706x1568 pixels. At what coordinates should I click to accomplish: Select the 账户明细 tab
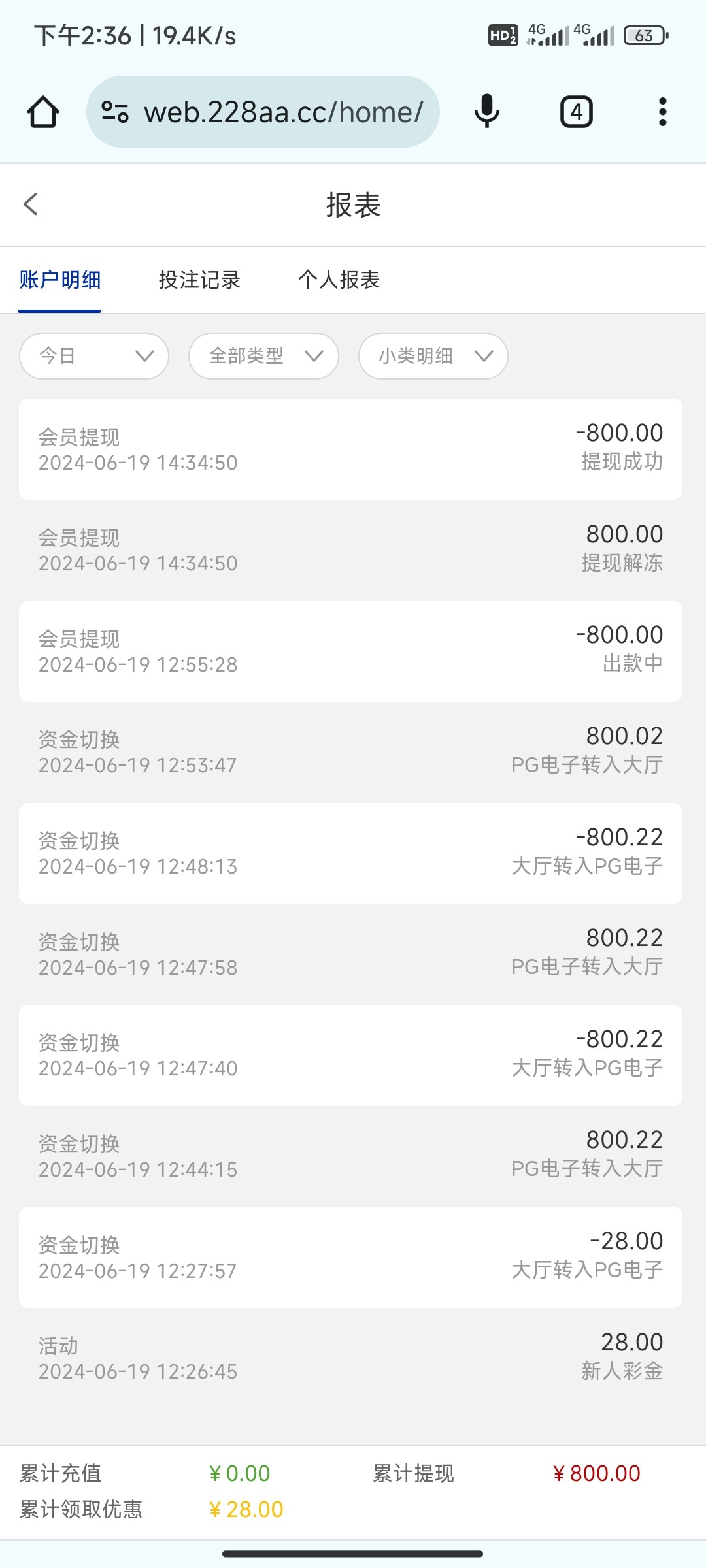tap(60, 280)
